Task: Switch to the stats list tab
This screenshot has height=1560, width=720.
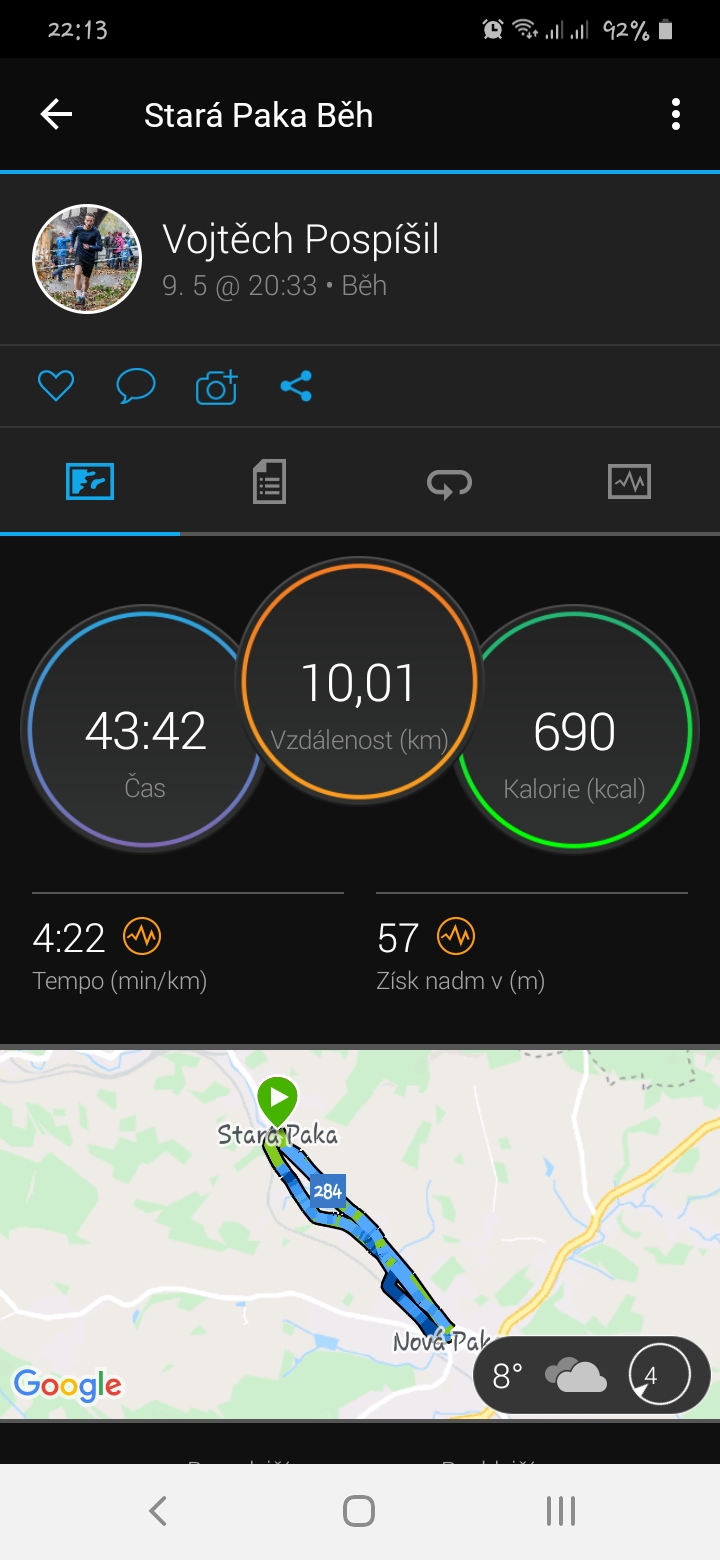Action: pyautogui.click(x=269, y=482)
